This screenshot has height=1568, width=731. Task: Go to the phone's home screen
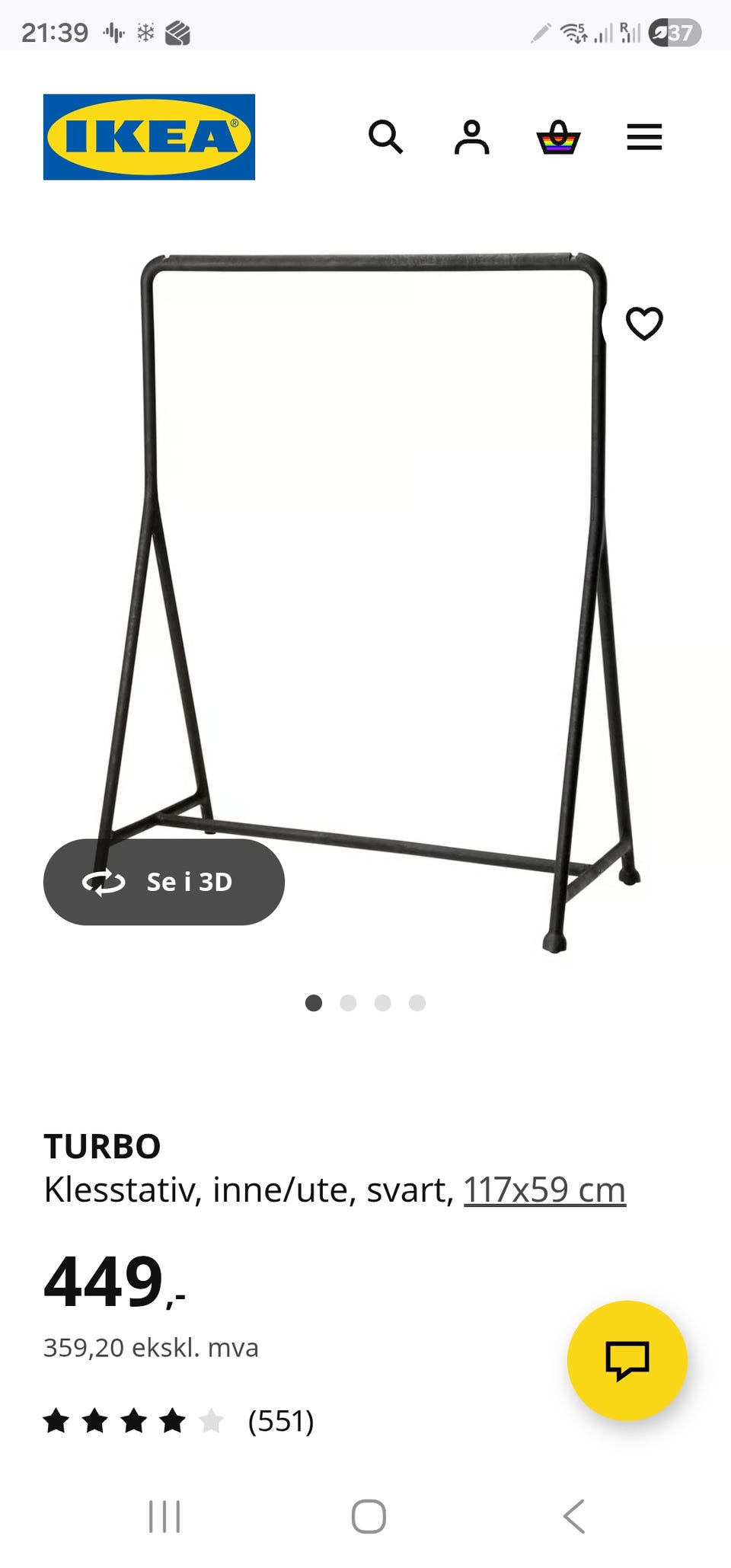pos(369,1516)
